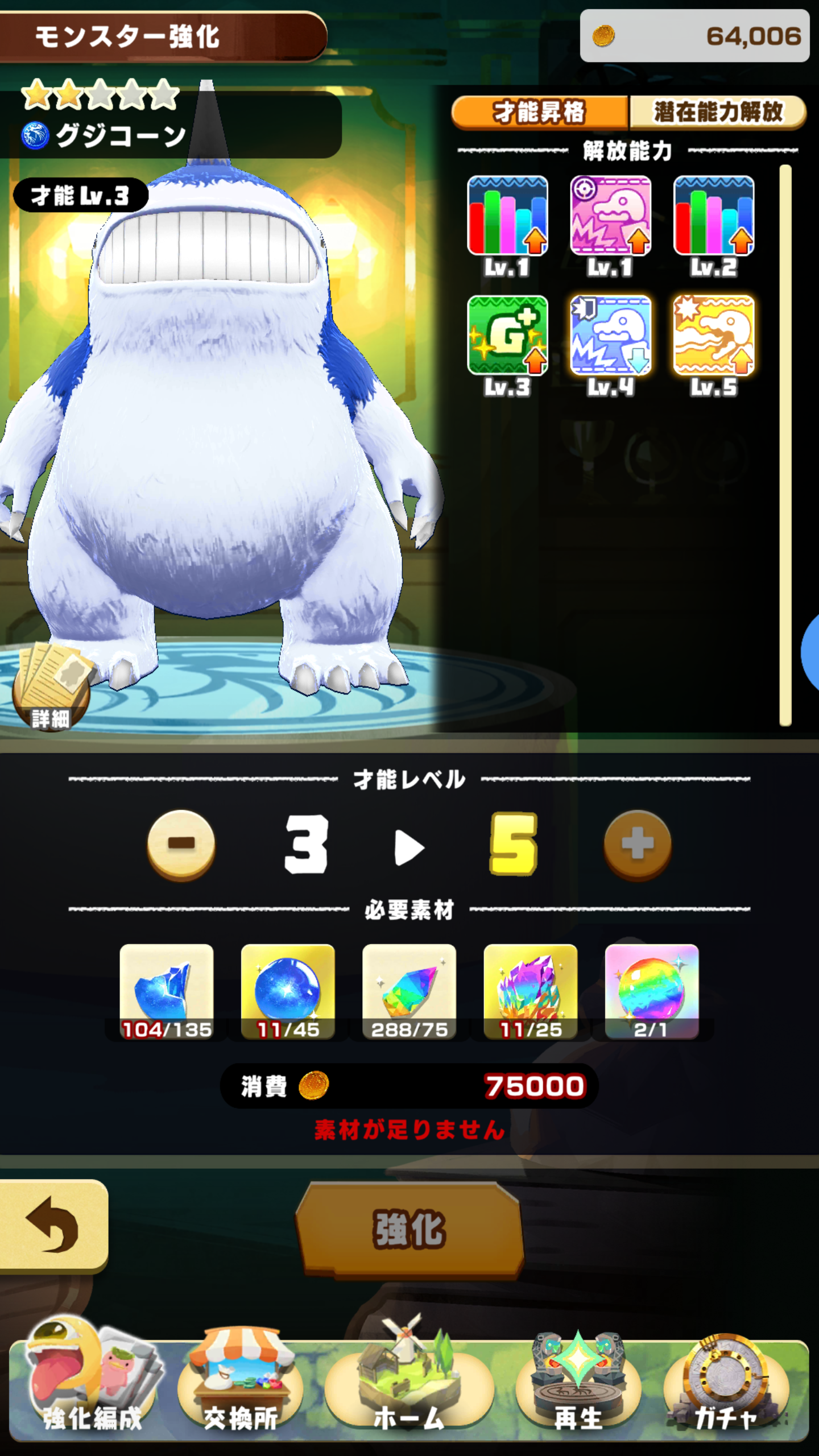Viewport: 819px width, 1456px height.
Task: Select the 才能昇格 tab
Action: (x=539, y=112)
